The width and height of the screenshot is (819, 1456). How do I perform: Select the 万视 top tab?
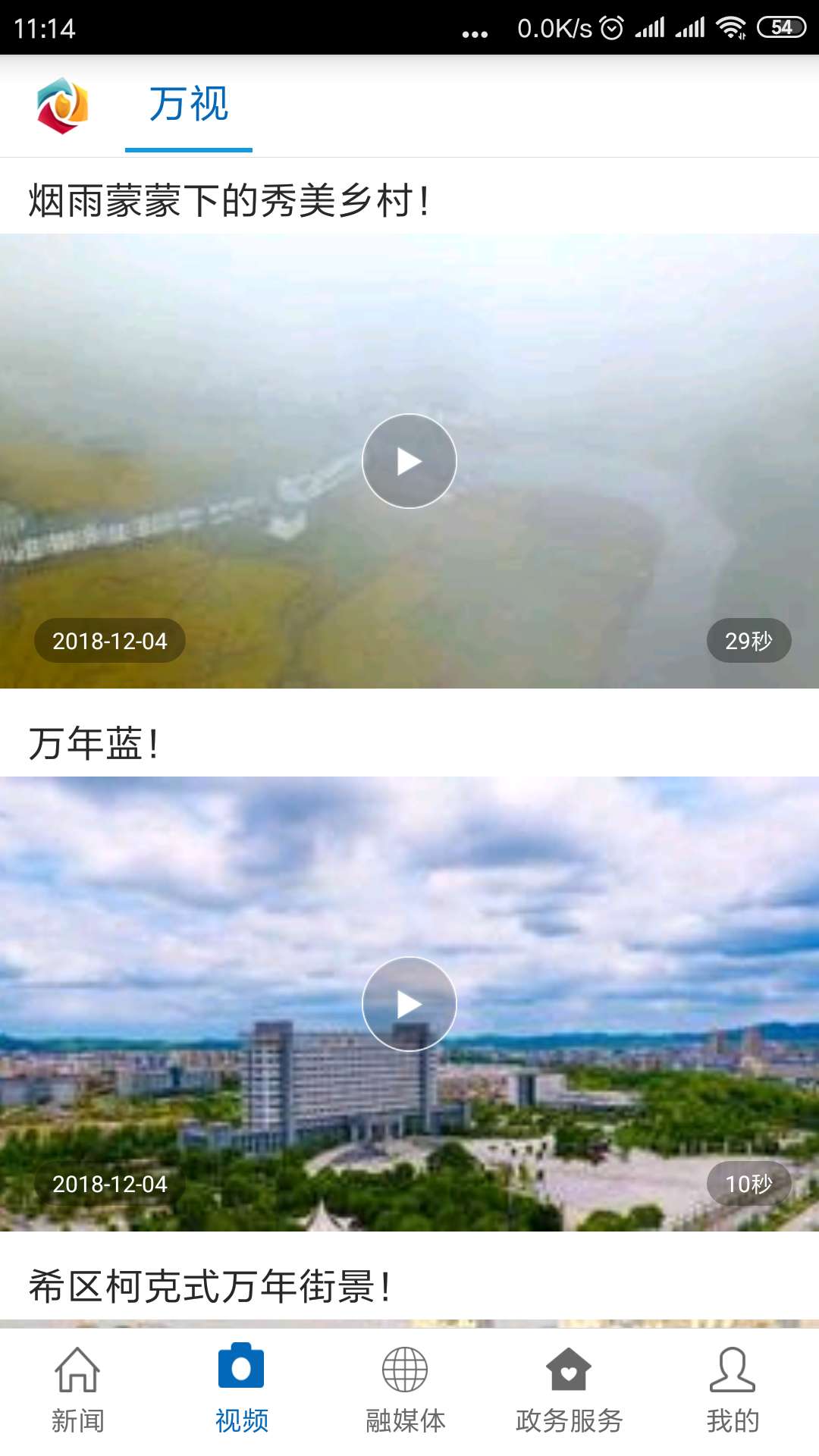point(189,105)
